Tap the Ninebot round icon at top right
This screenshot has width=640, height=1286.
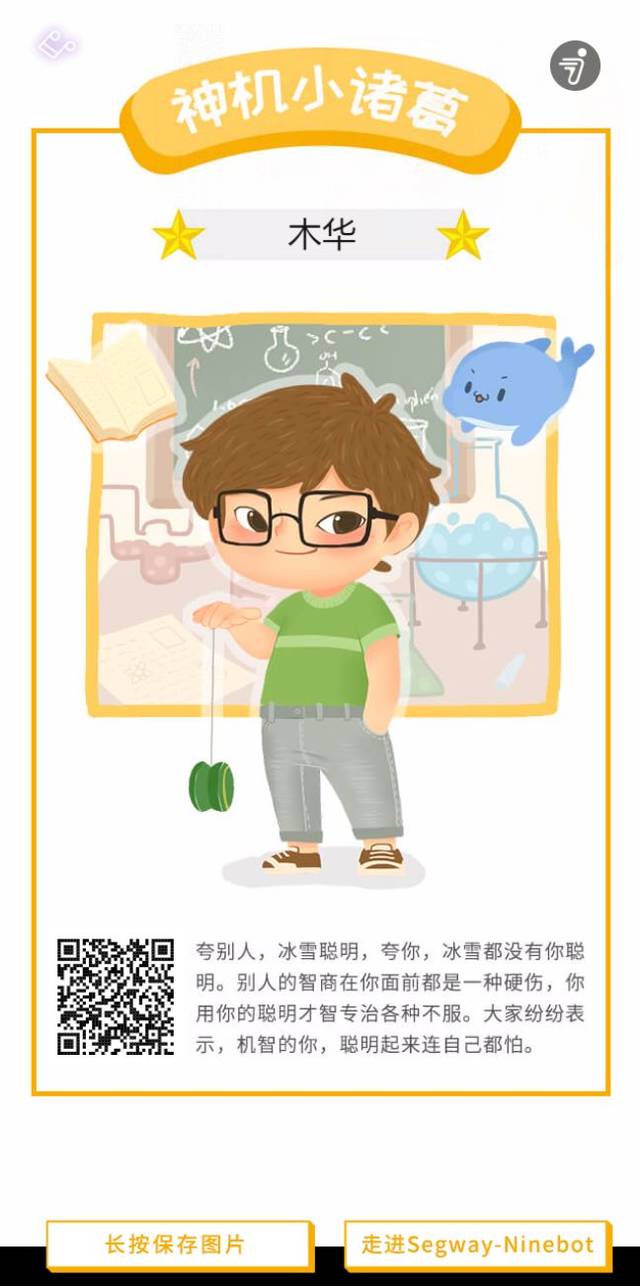click(575, 67)
